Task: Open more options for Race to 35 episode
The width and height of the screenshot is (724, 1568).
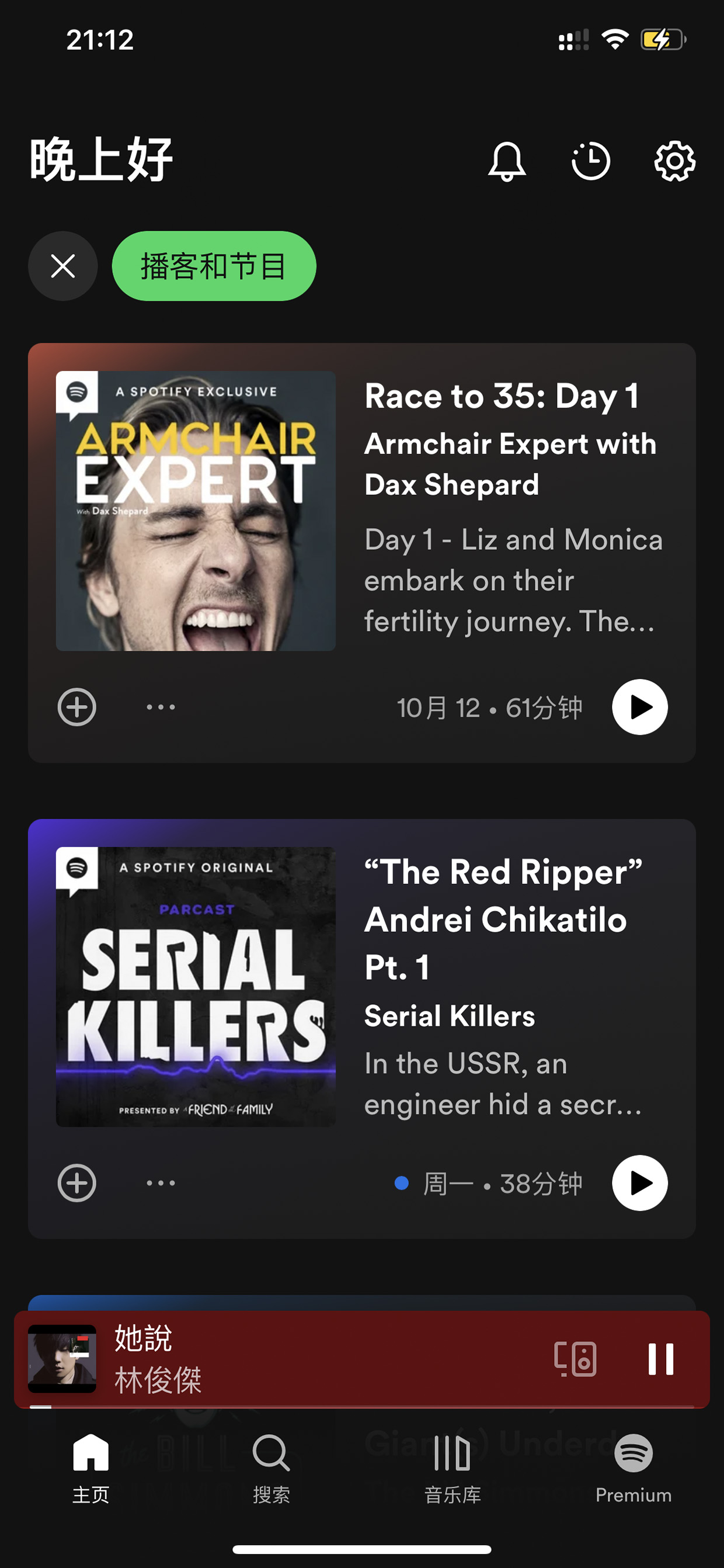Action: [x=161, y=707]
